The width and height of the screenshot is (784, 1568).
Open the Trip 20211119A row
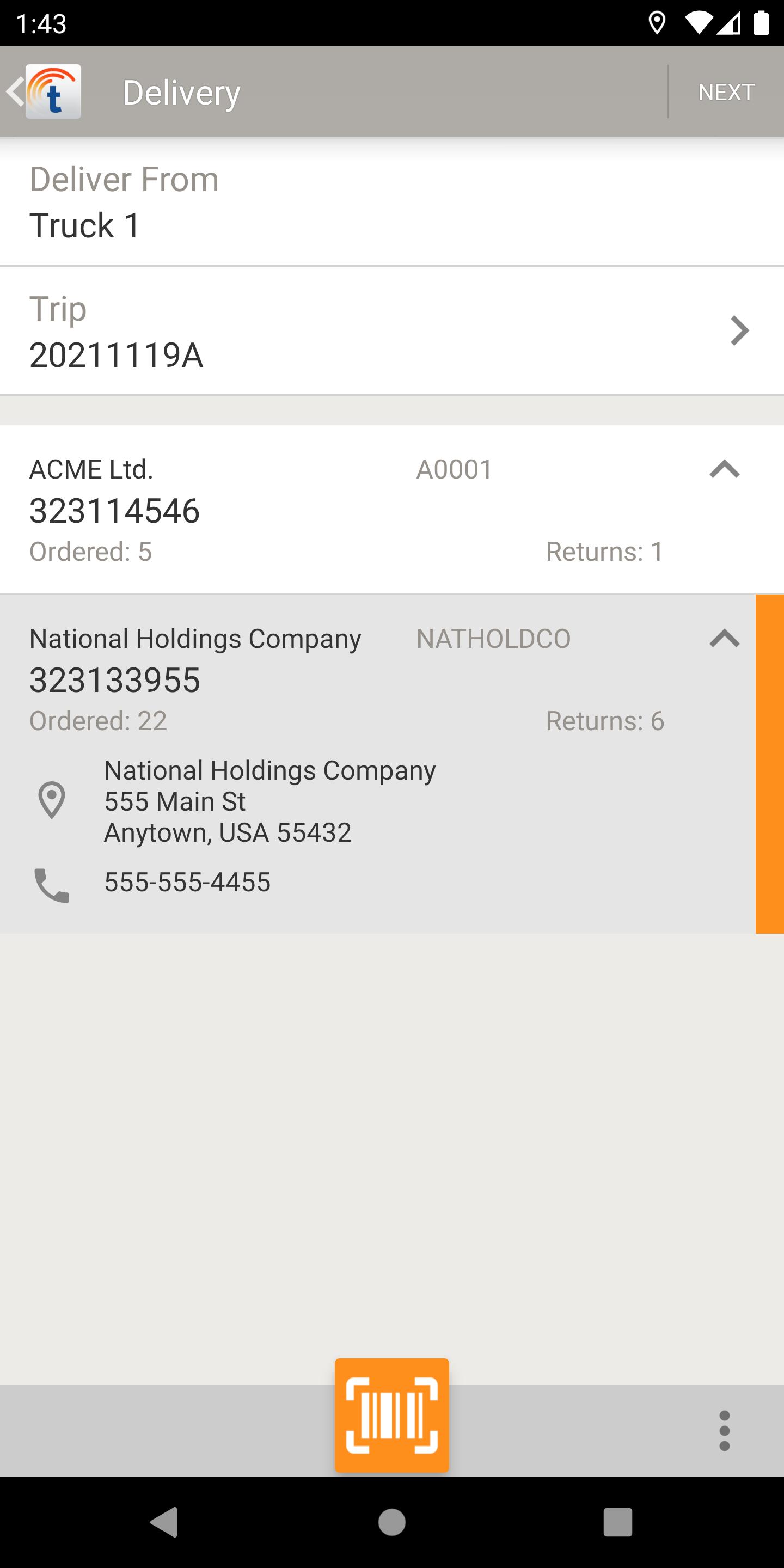392,331
